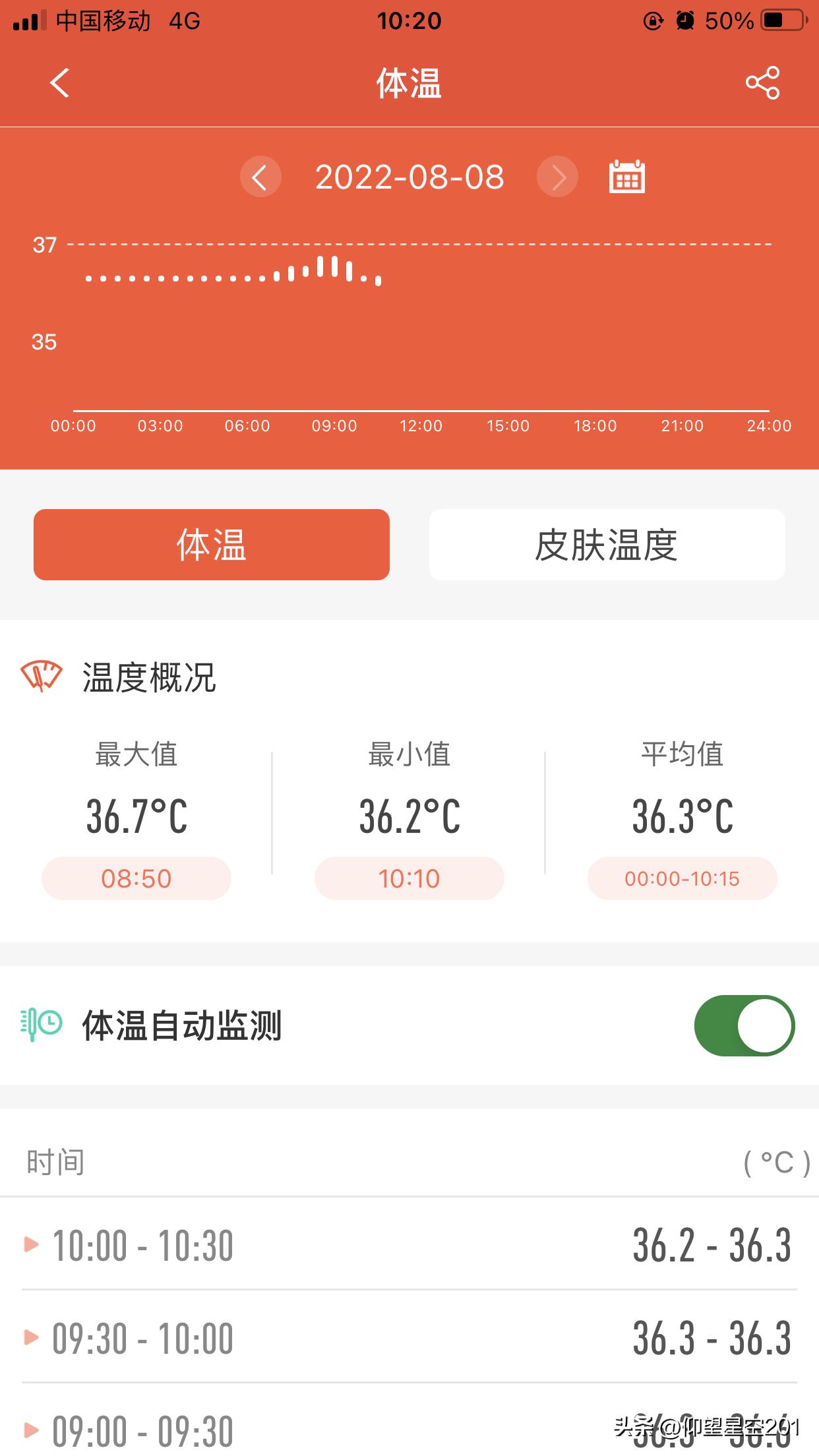The height and width of the screenshot is (1456, 819).
Task: Click the alarm clock icon in status bar
Action: tap(686, 20)
